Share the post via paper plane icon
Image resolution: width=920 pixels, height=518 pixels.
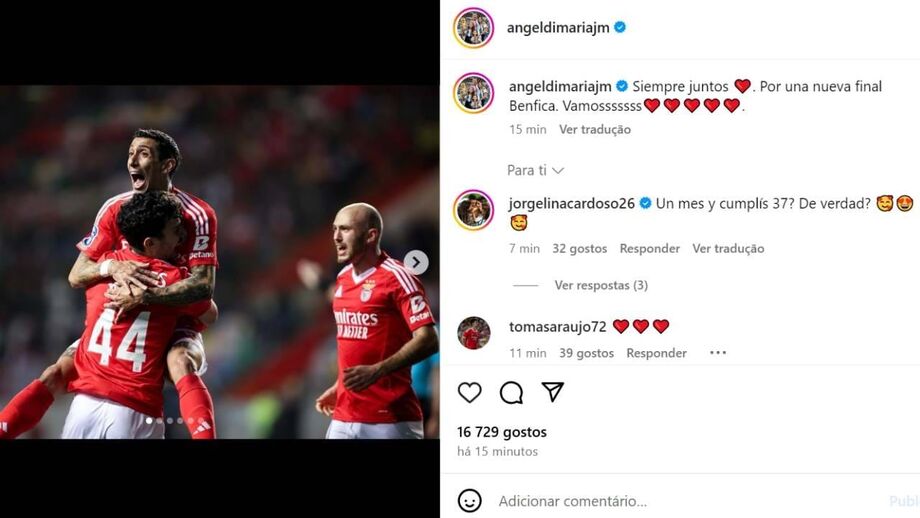click(552, 393)
